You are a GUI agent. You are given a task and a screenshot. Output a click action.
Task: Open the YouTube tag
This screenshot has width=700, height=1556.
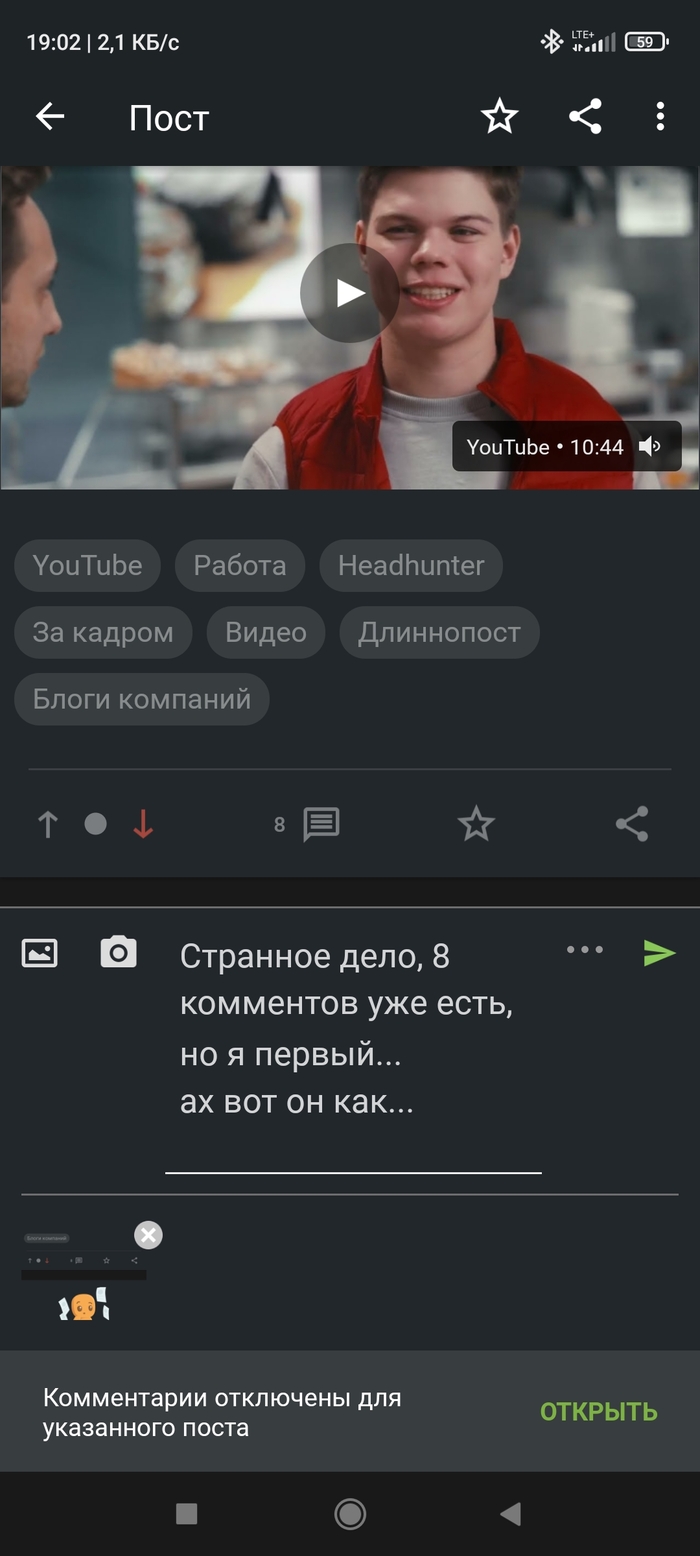pyautogui.click(x=87, y=566)
